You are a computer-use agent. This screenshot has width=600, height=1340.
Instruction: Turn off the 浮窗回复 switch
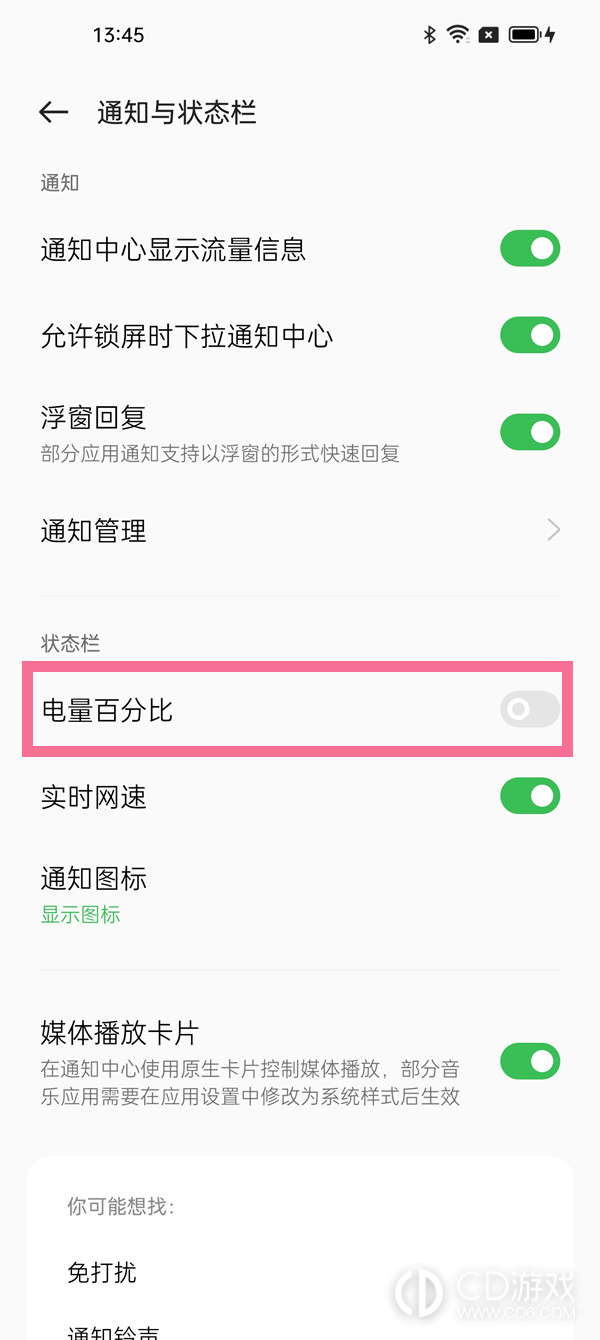pyautogui.click(x=530, y=432)
